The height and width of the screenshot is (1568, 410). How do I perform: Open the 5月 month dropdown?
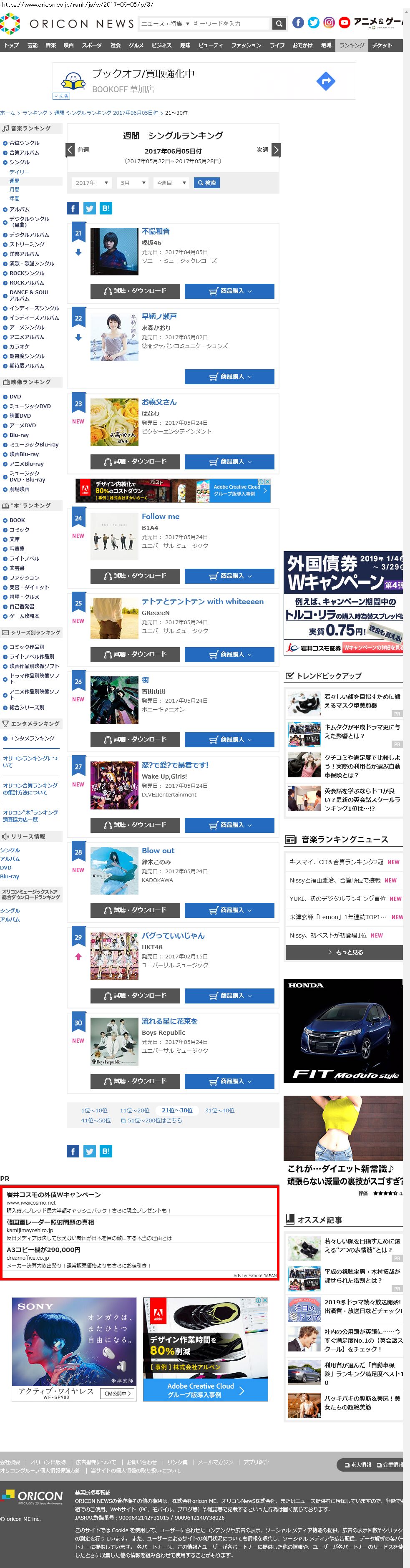[133, 183]
